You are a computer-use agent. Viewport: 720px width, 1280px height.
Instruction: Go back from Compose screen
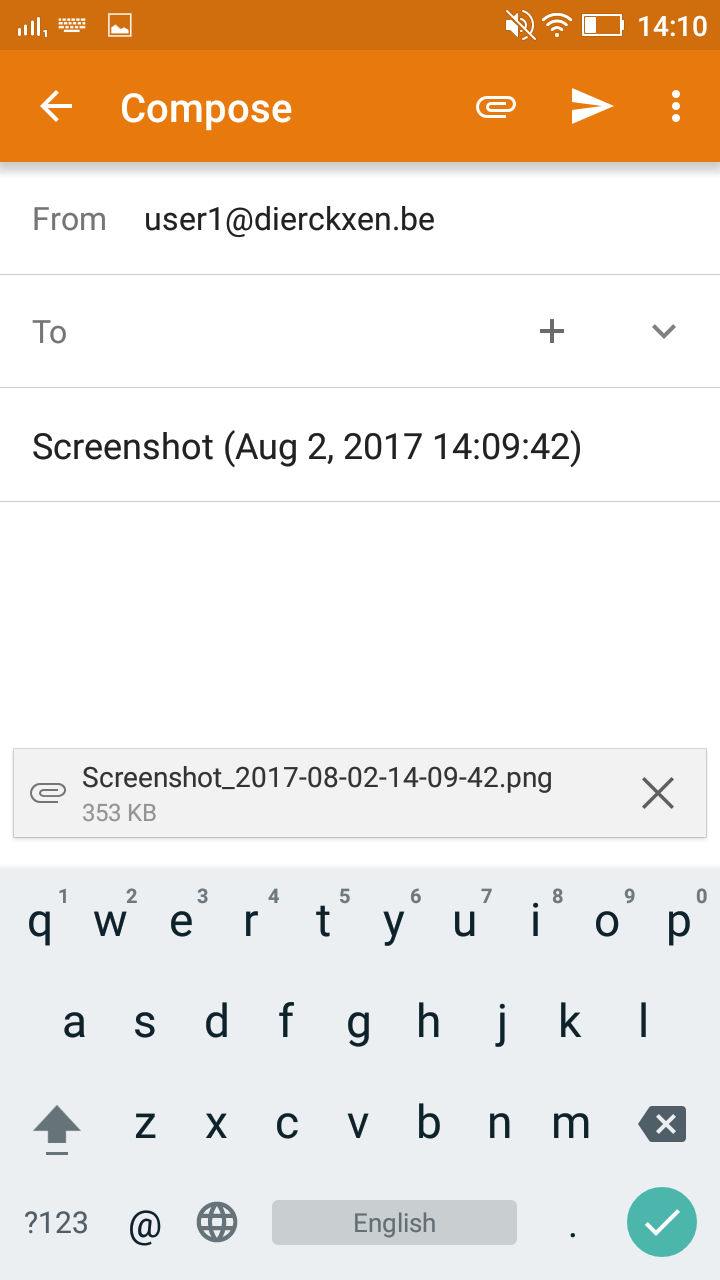(x=56, y=107)
